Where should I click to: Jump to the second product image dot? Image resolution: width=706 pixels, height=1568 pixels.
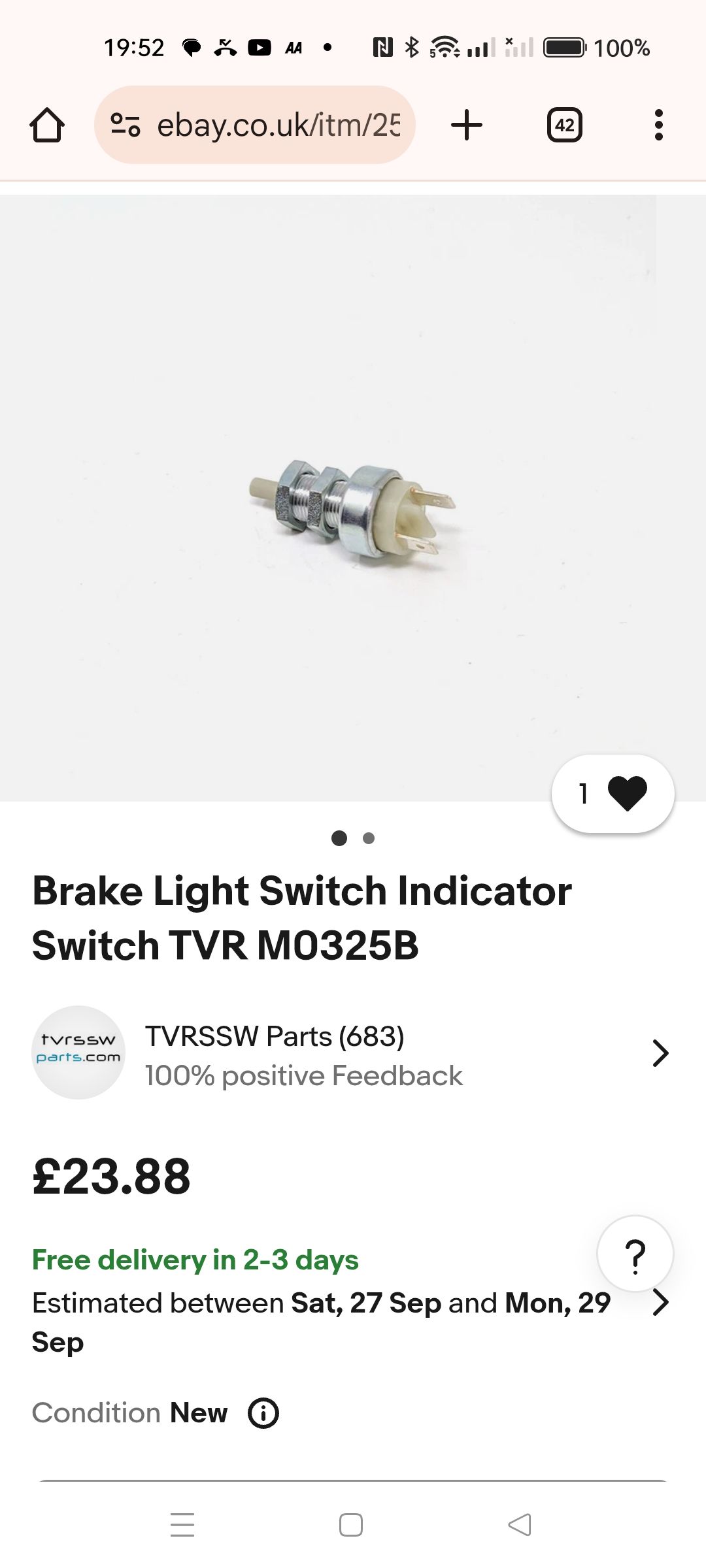coord(369,838)
